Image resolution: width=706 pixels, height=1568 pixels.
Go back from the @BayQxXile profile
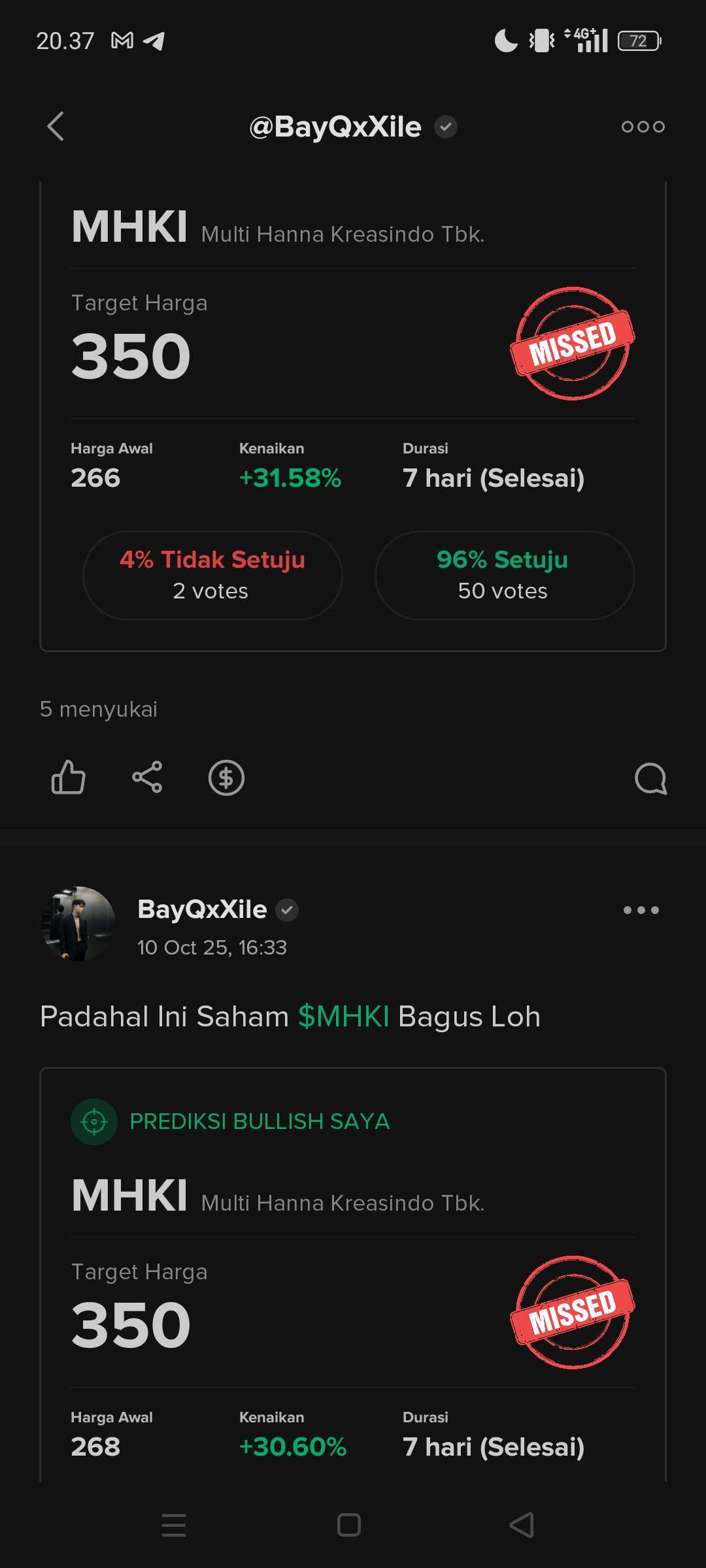56,127
